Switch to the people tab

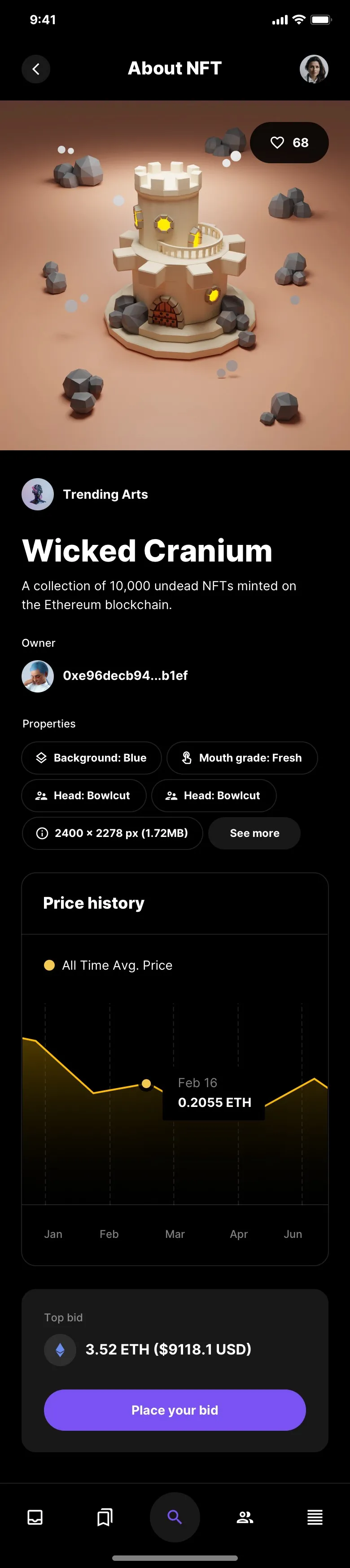coord(245,1517)
